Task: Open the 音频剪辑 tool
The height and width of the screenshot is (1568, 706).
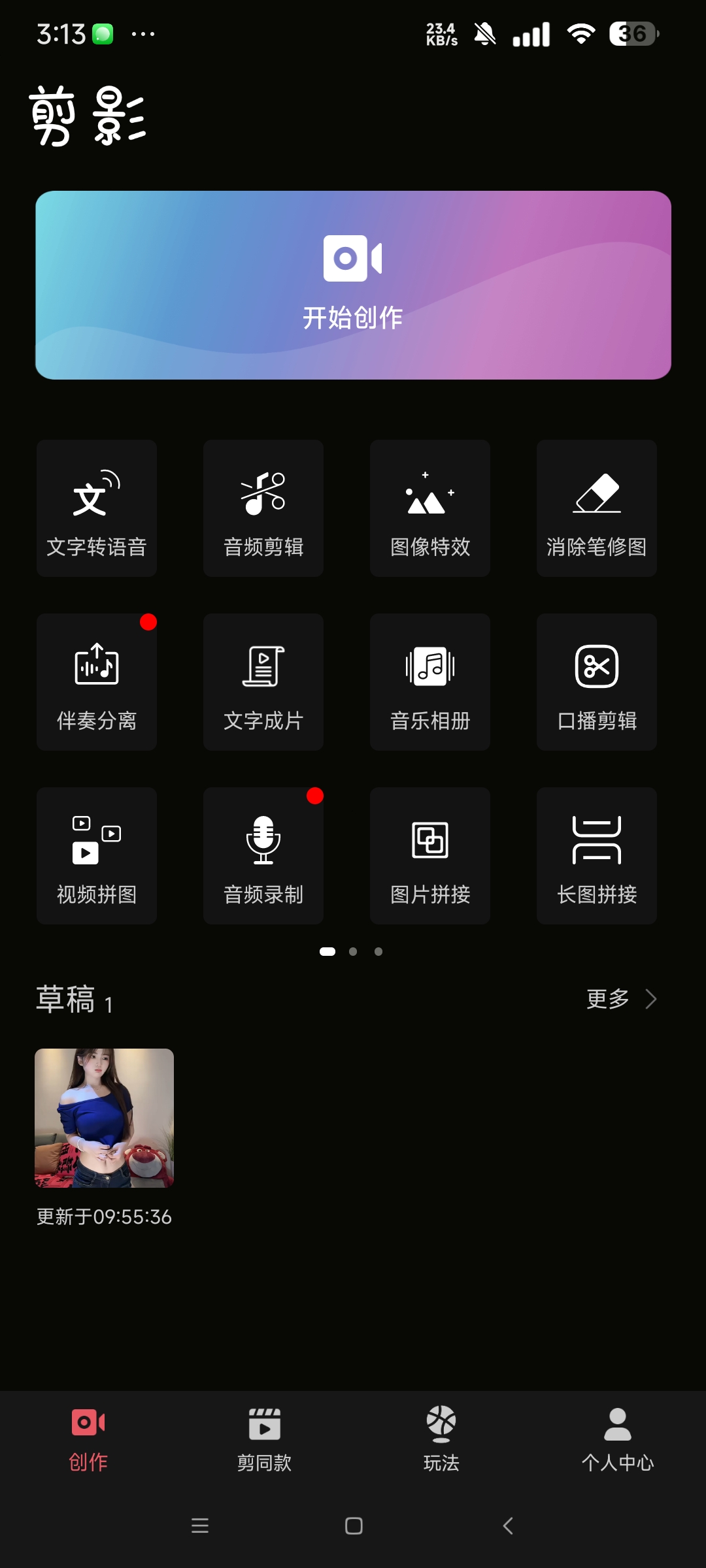Action: pos(263,508)
